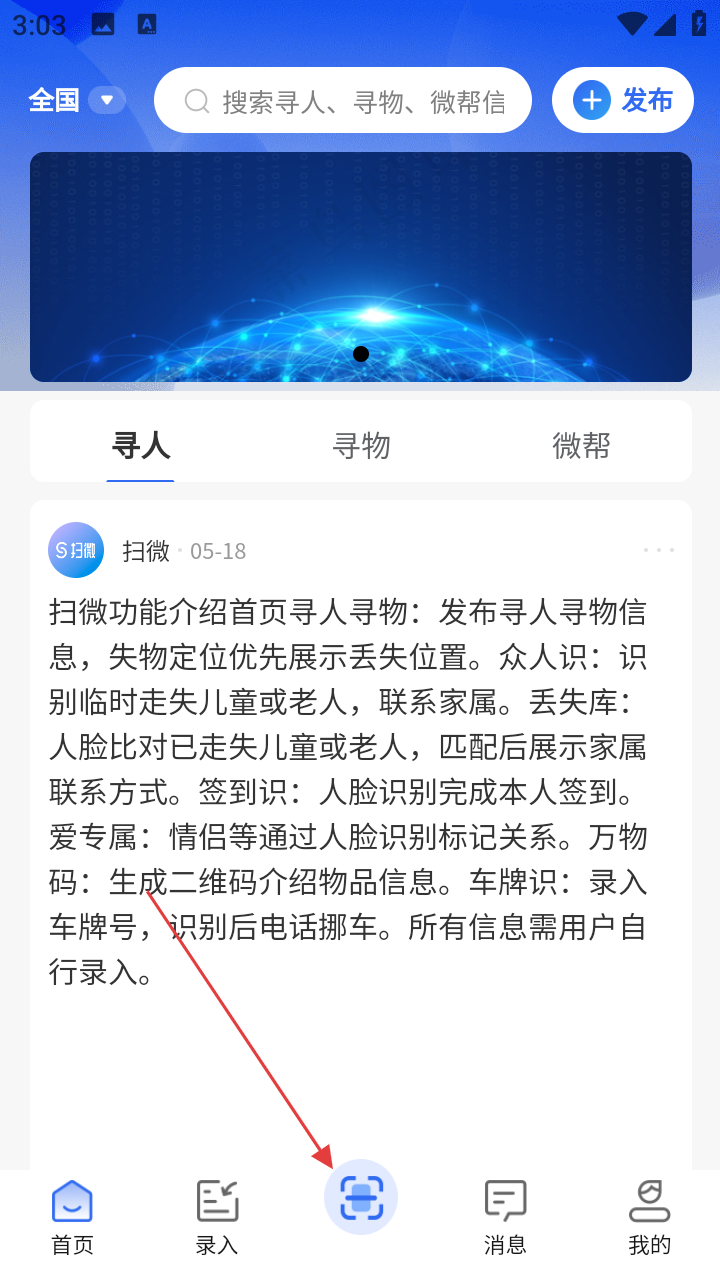This screenshot has height=1280, width=720.
Task: Launch the center scan button
Action: [x=361, y=1197]
